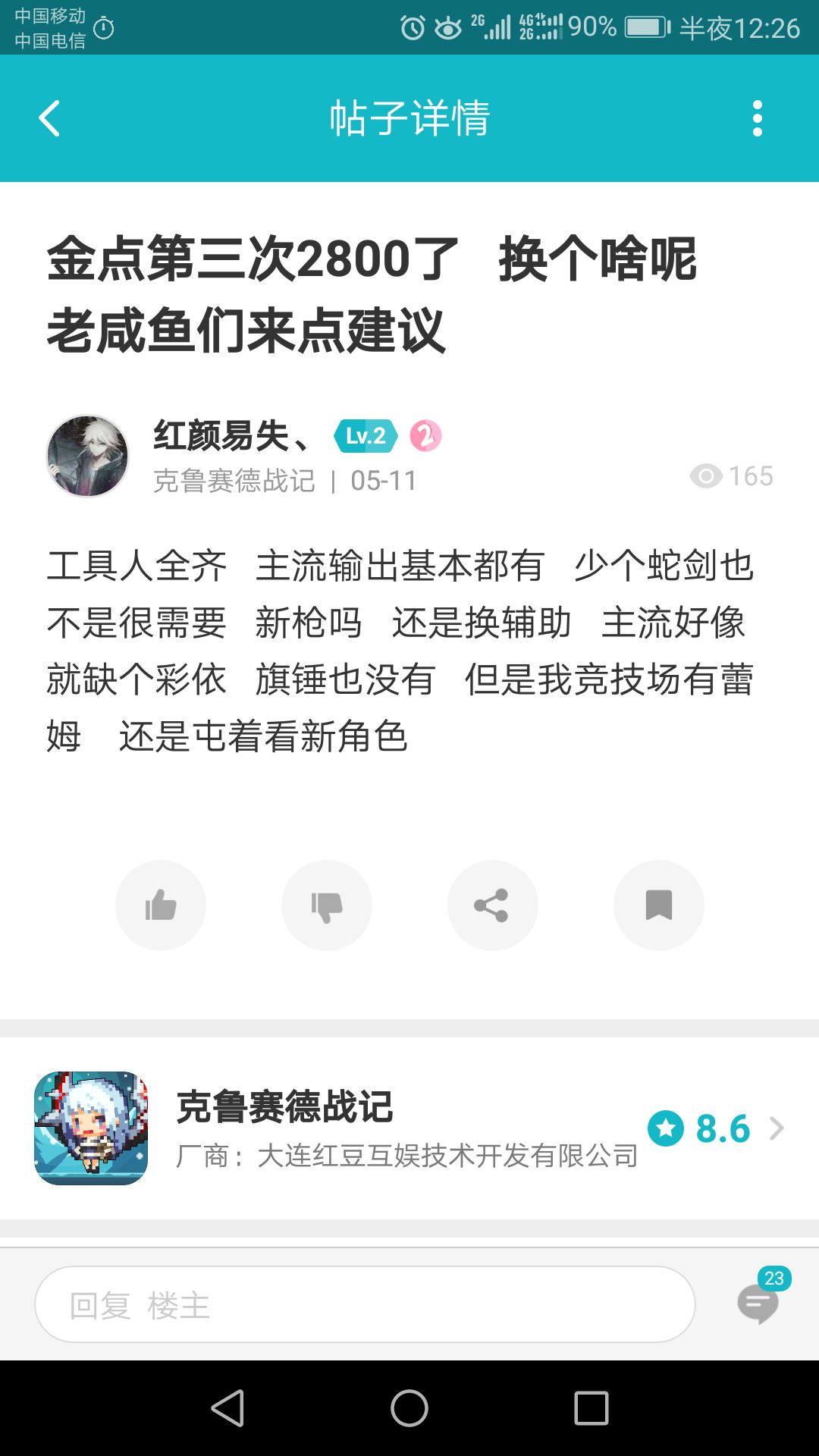Open 红颜易失、 profile avatar
This screenshot has width=819, height=1456.
tap(88, 456)
